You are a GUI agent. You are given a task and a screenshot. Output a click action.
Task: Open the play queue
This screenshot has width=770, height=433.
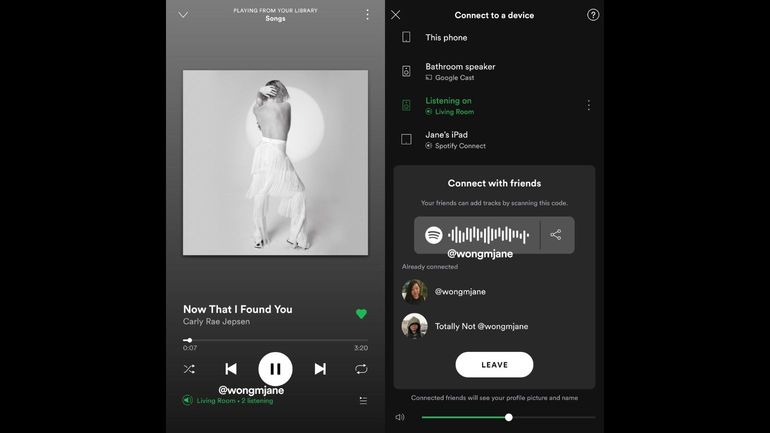pyautogui.click(x=363, y=401)
